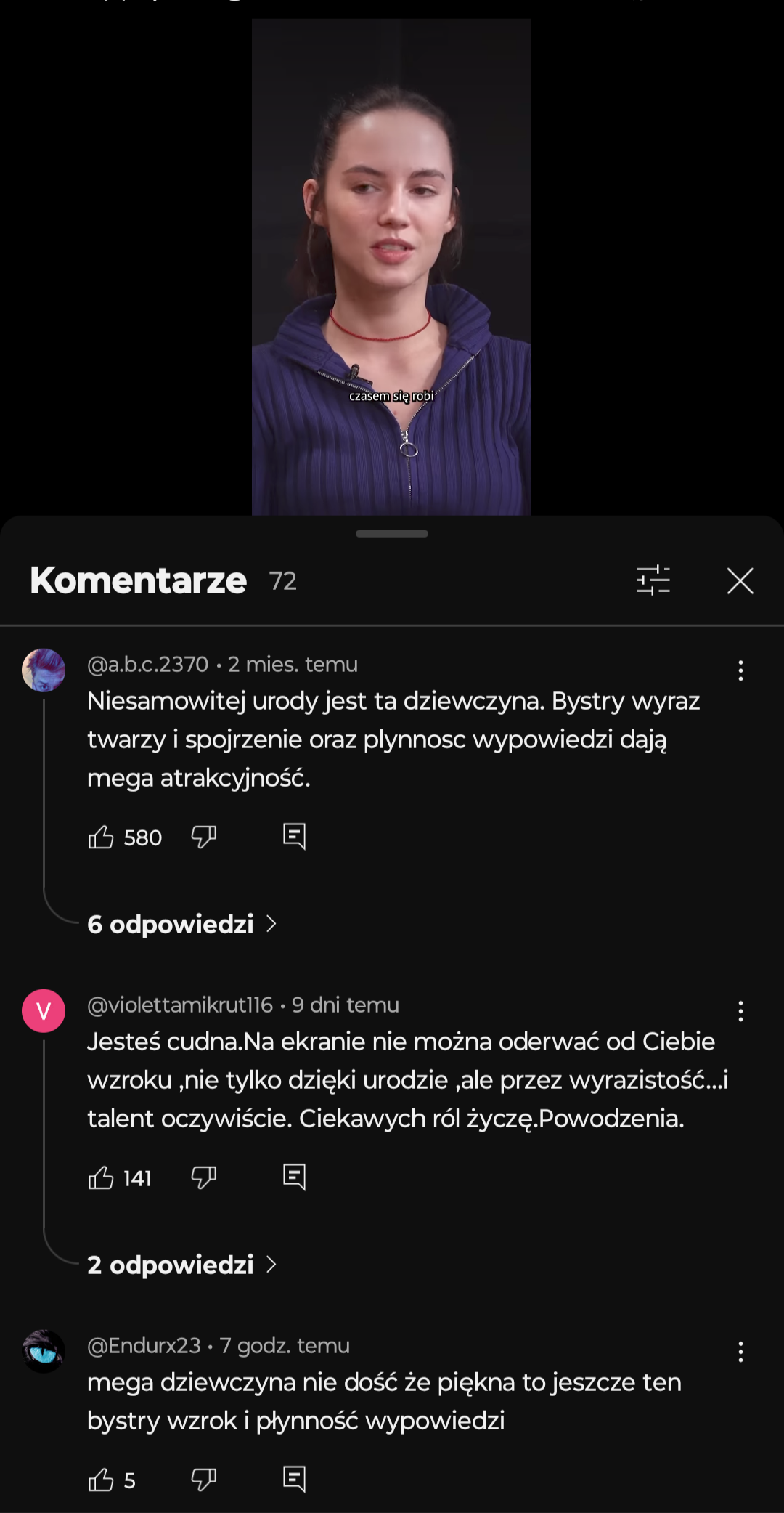
Task: Open more options for @a.b.c.2370's comment
Action: point(740,670)
